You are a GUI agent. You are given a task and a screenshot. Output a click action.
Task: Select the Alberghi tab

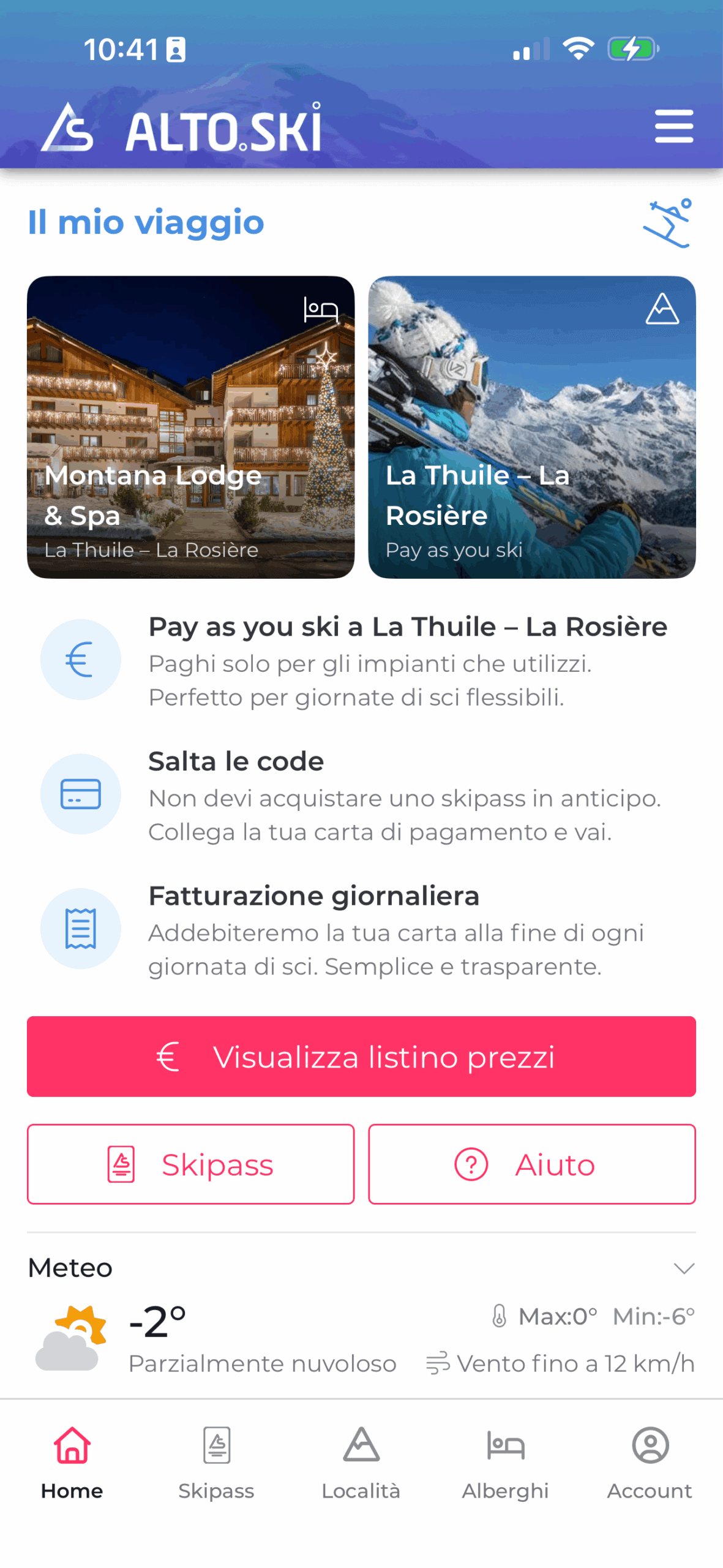coord(505,1461)
